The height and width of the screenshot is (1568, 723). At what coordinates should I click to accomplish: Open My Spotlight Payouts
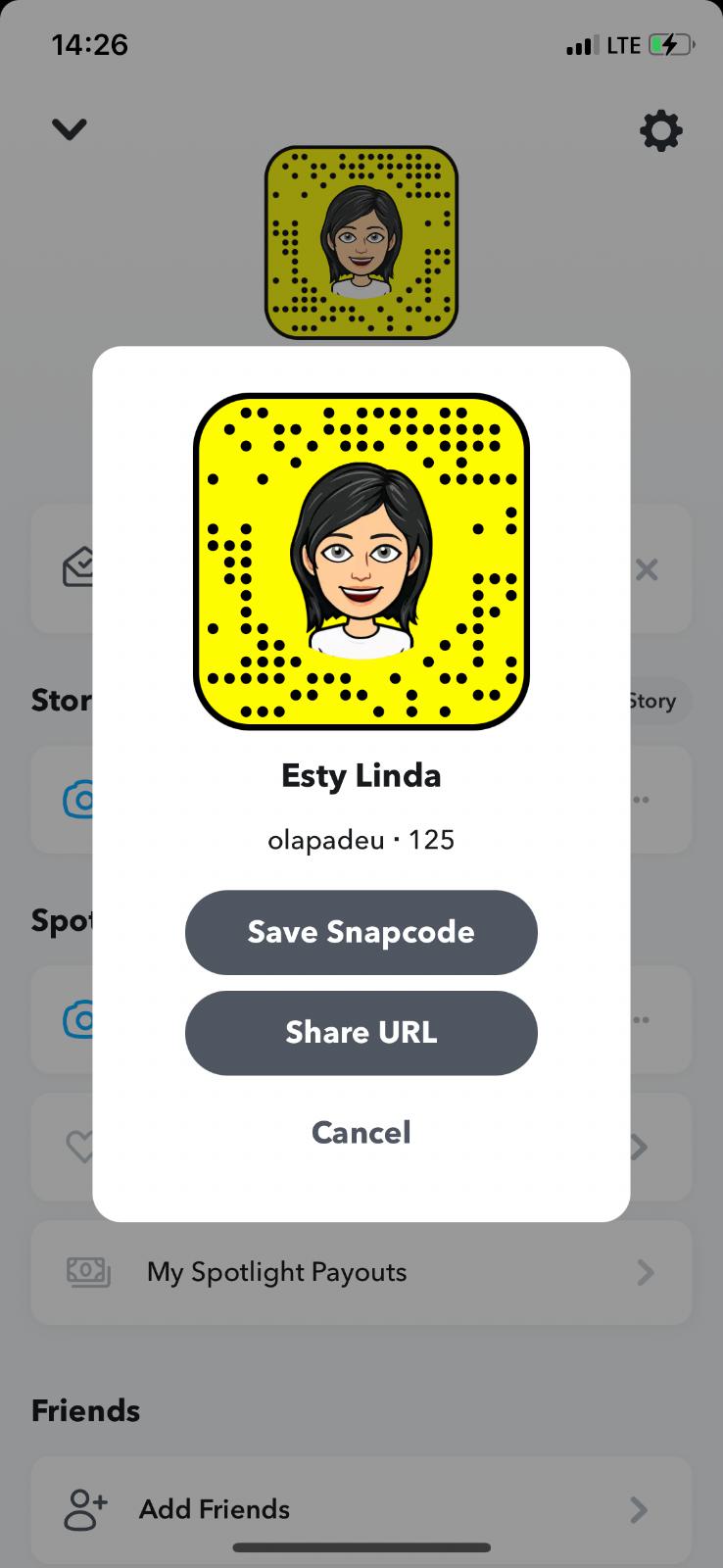point(361,1272)
